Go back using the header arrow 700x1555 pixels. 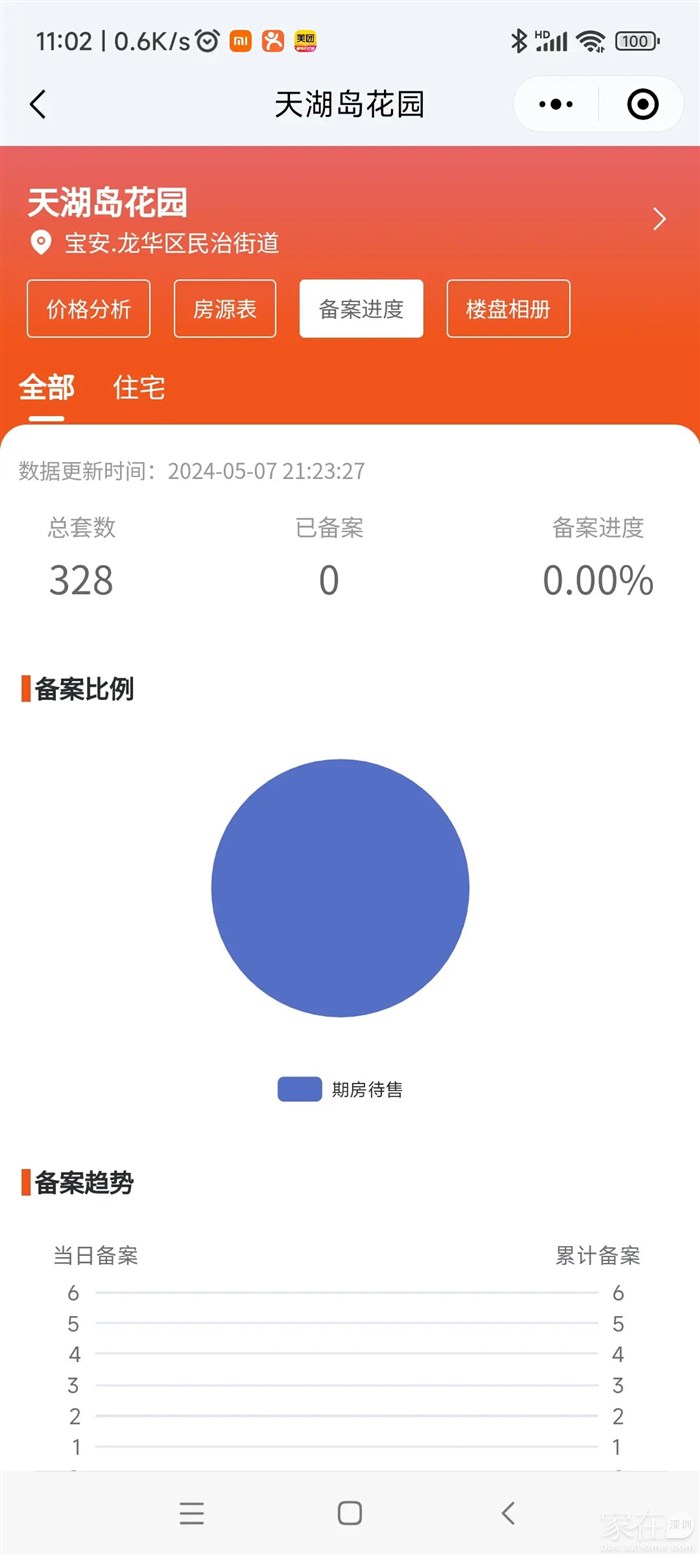coord(38,104)
